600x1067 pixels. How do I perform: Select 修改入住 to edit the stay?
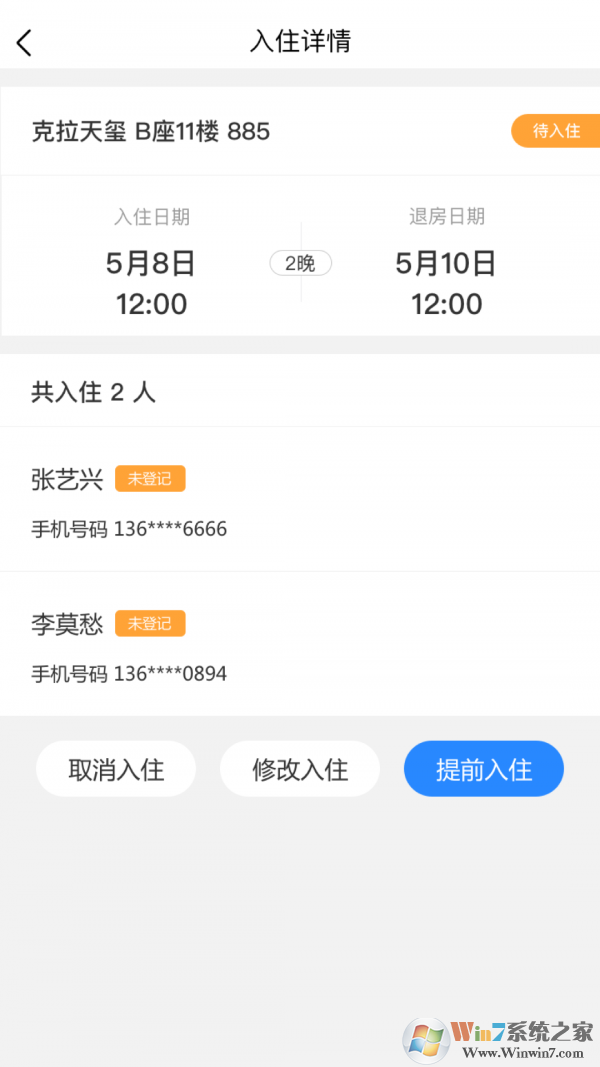(x=300, y=769)
